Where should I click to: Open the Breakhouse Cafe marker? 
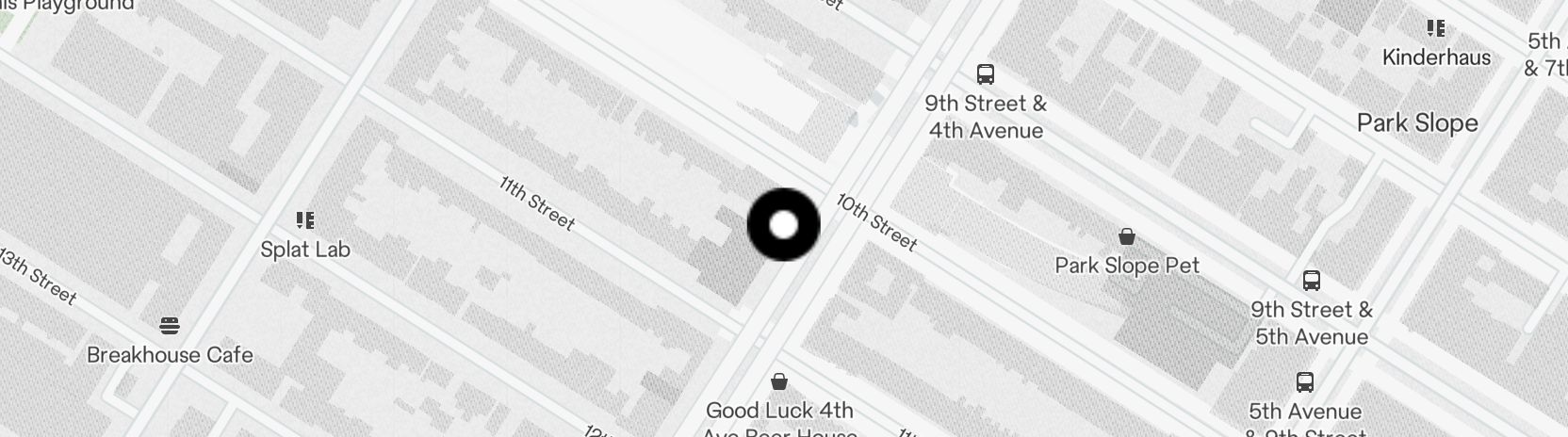point(170,327)
